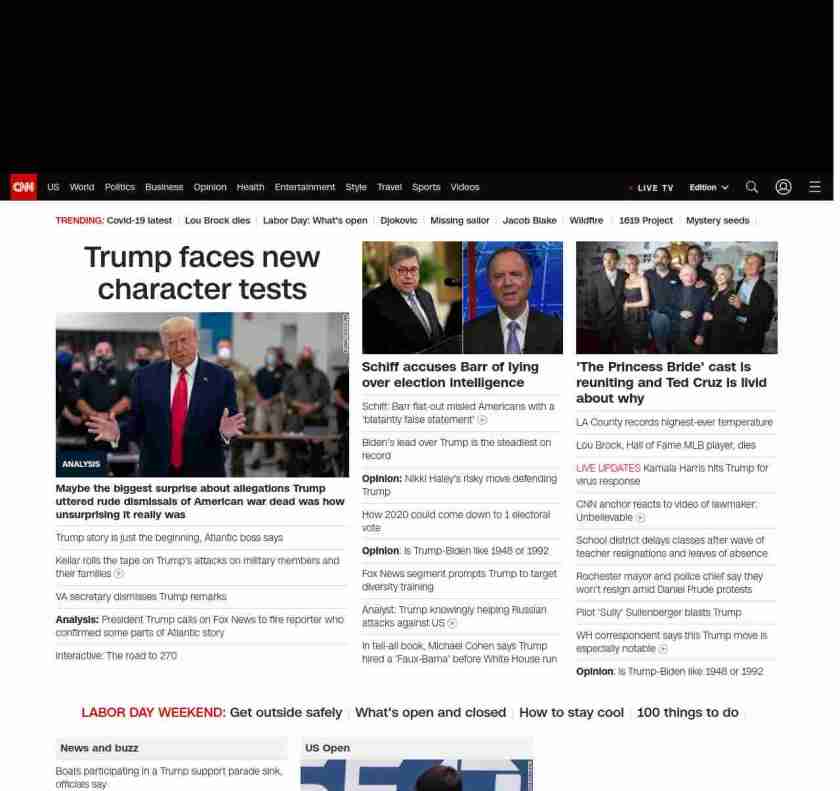Screen dimensions: 840x791
Task: Go to the Business section
Action: (x=164, y=187)
